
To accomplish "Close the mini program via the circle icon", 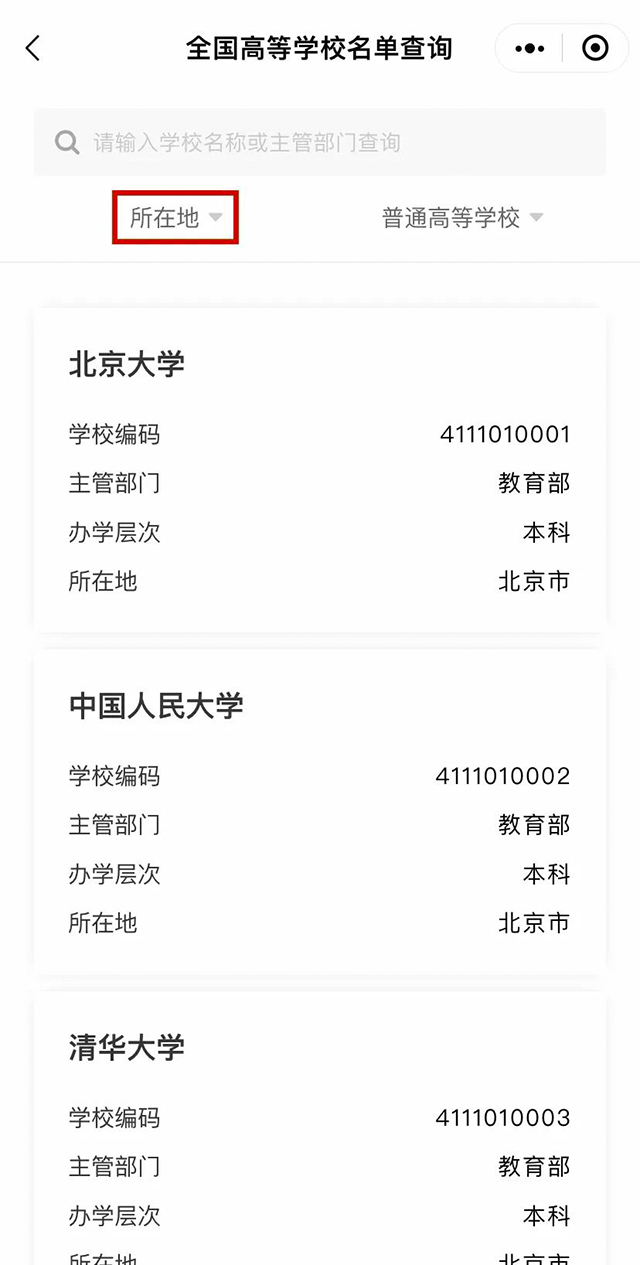I will coord(595,48).
